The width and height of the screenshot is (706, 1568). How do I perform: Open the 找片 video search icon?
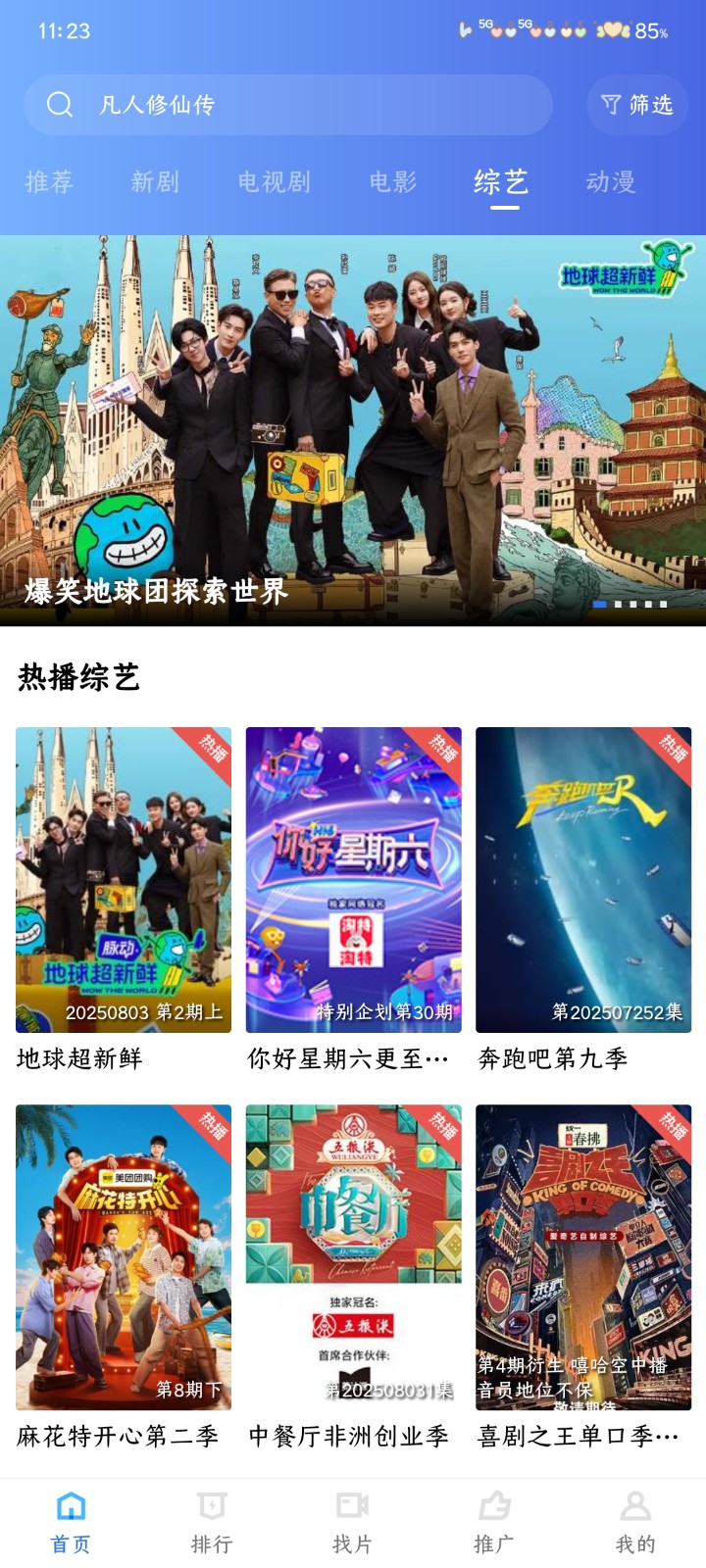(x=353, y=1514)
